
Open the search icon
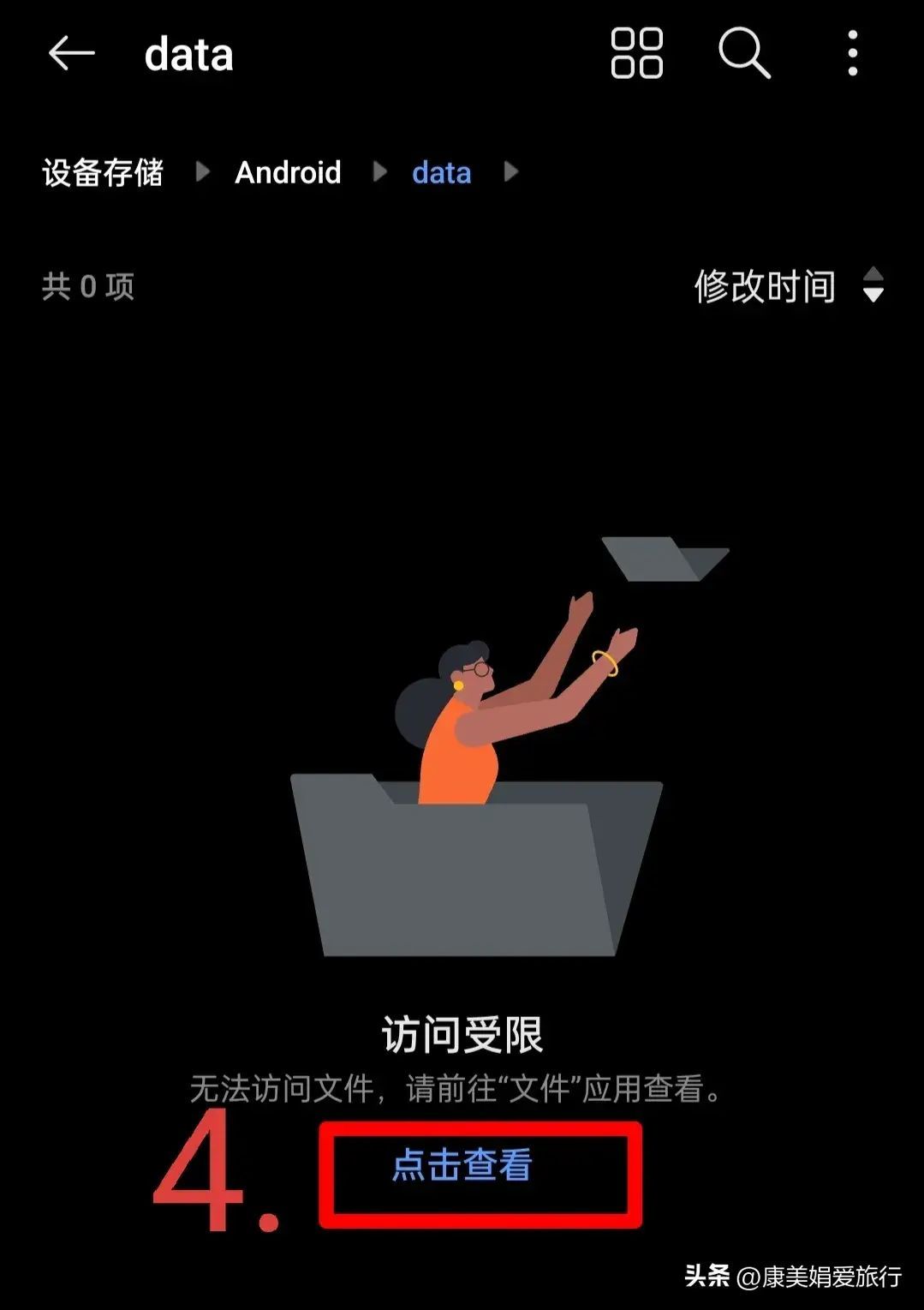pyautogui.click(x=743, y=54)
